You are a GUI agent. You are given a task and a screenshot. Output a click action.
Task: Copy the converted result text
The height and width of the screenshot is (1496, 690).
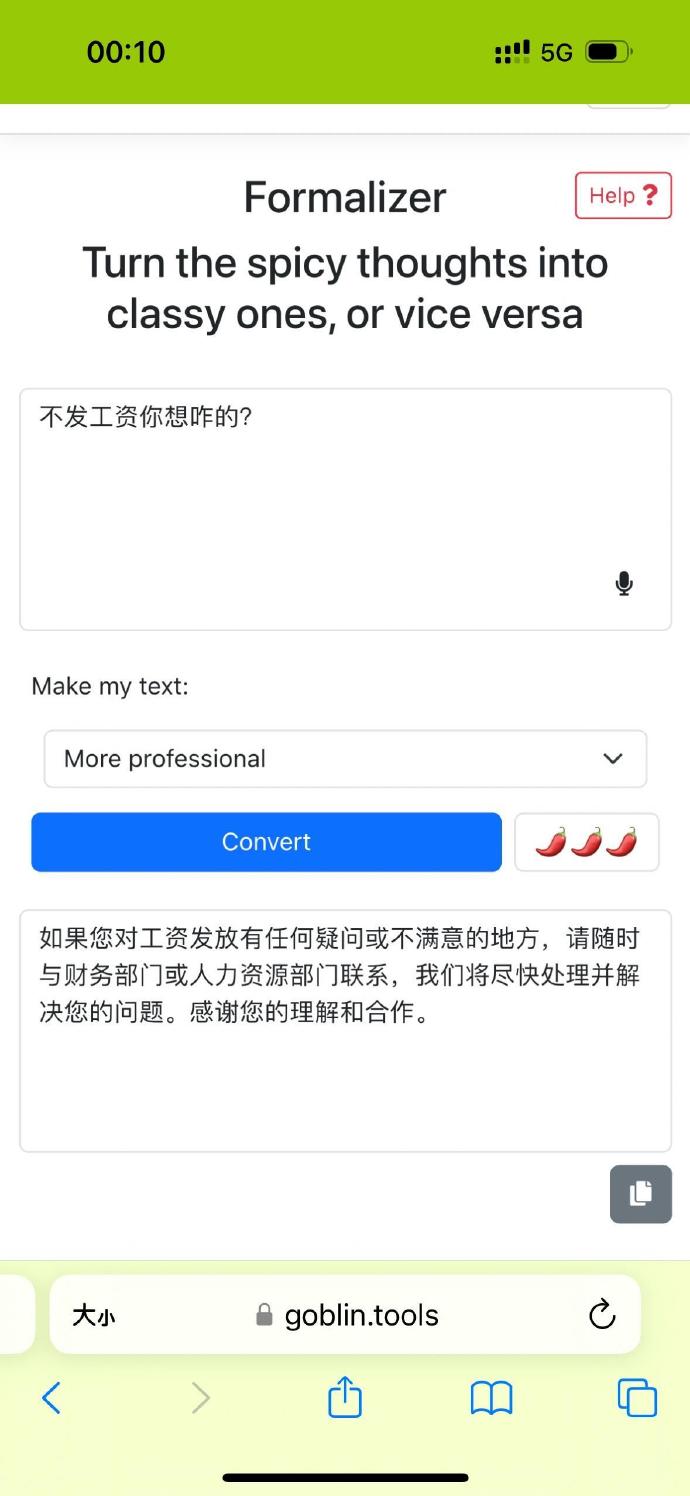(x=640, y=1194)
